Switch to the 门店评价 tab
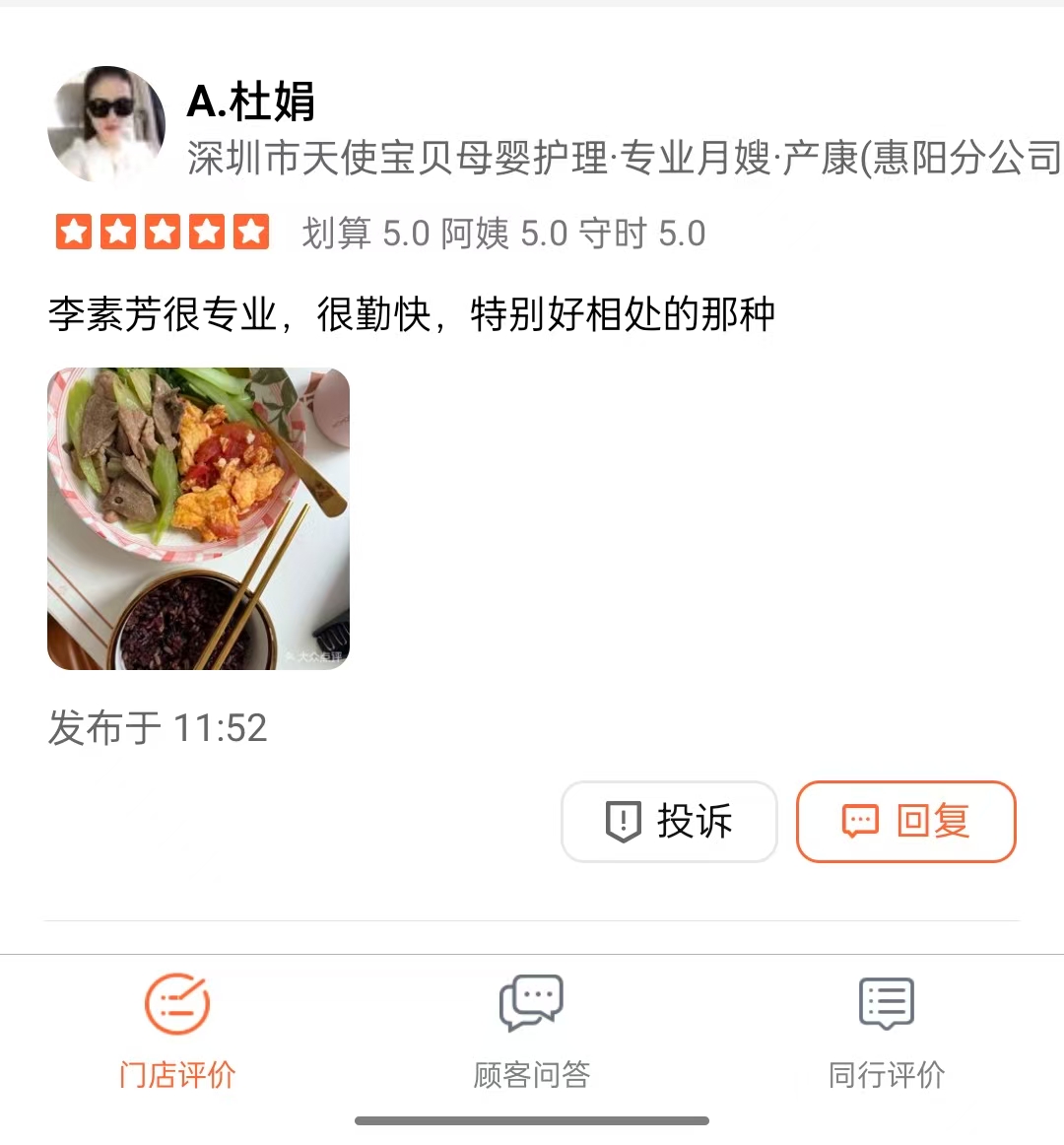The width and height of the screenshot is (1064, 1145). coord(177,1031)
